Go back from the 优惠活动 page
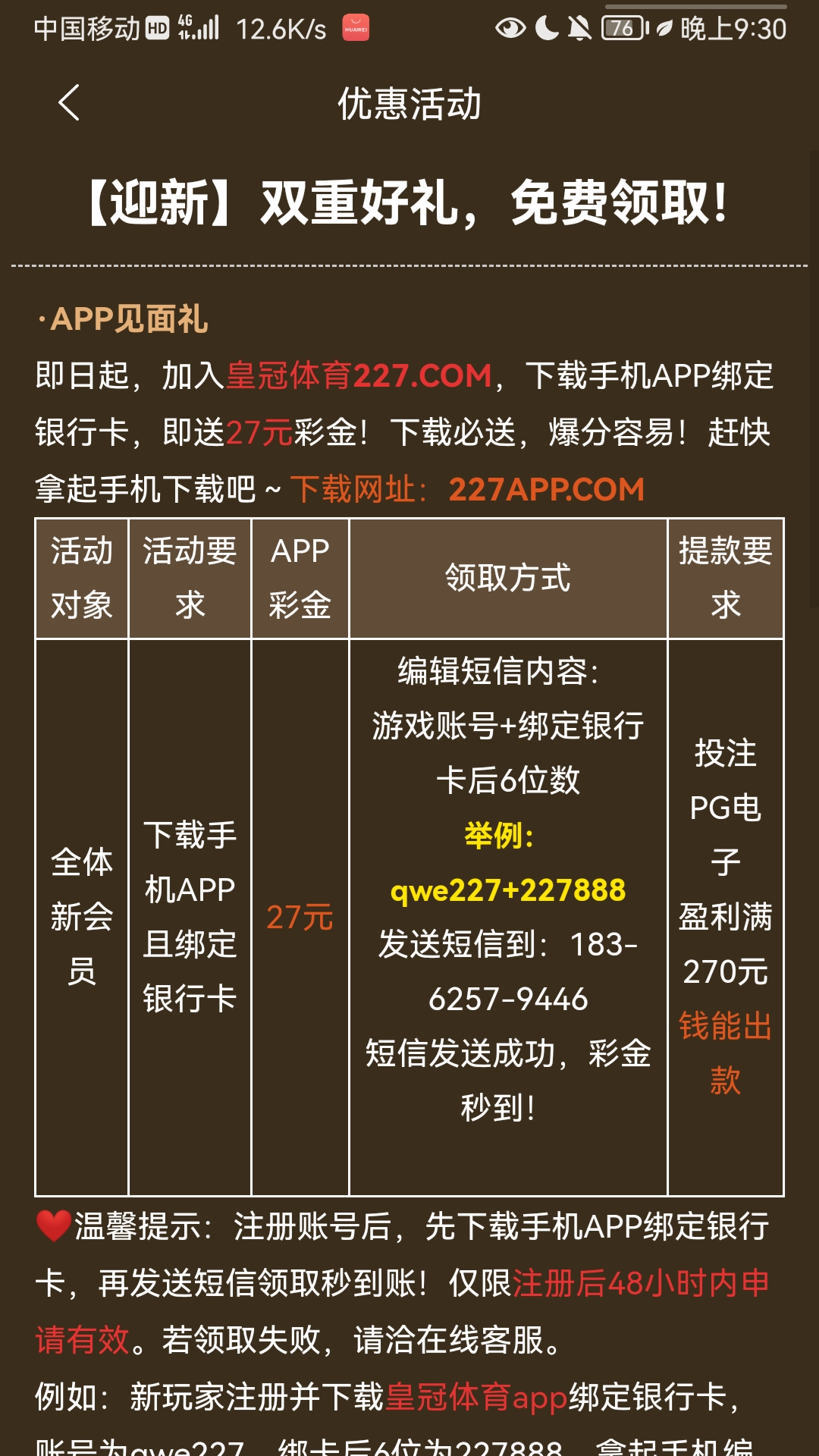 click(x=69, y=103)
